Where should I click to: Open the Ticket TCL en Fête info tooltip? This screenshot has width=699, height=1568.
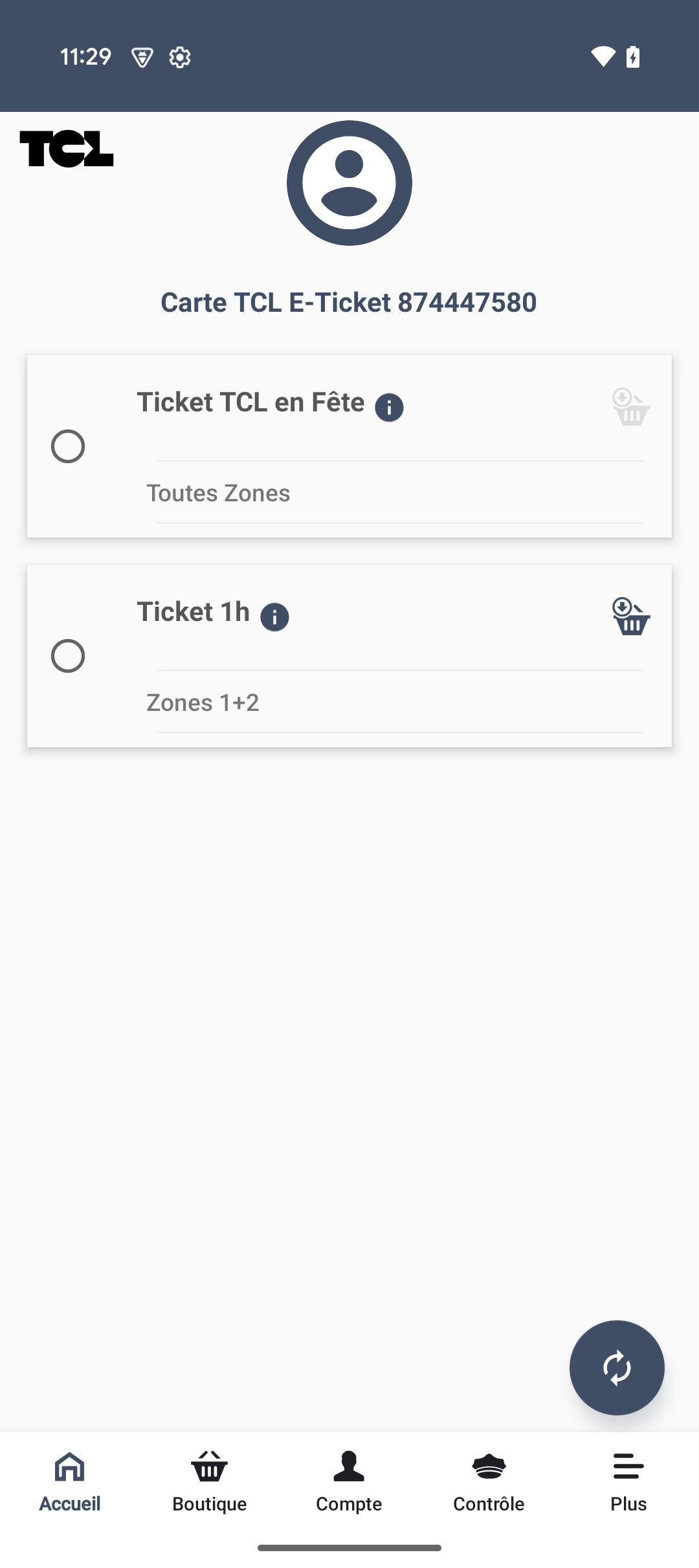click(x=388, y=407)
